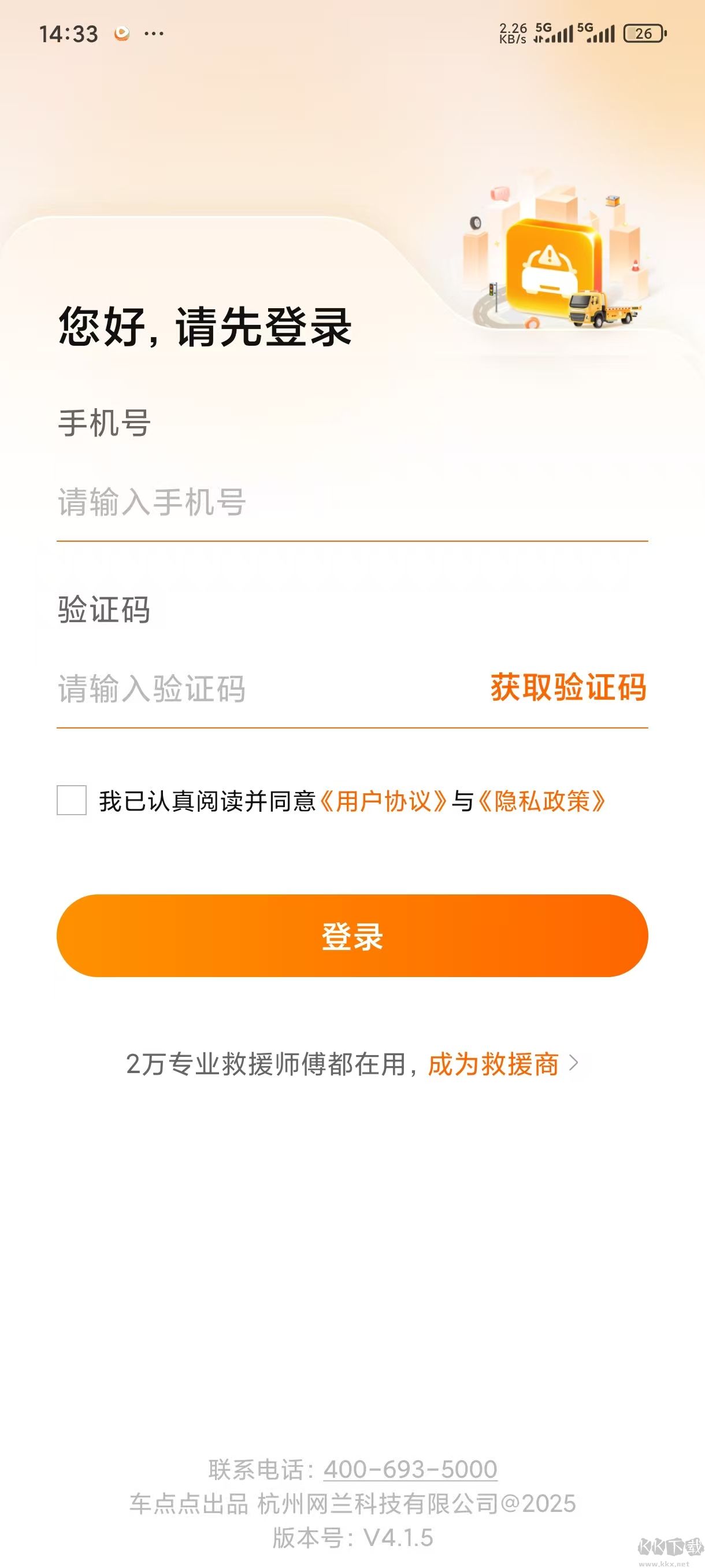This screenshot has height=1568, width=705.
Task: Tap the ellipsis icon next to the clock
Action: click(154, 35)
